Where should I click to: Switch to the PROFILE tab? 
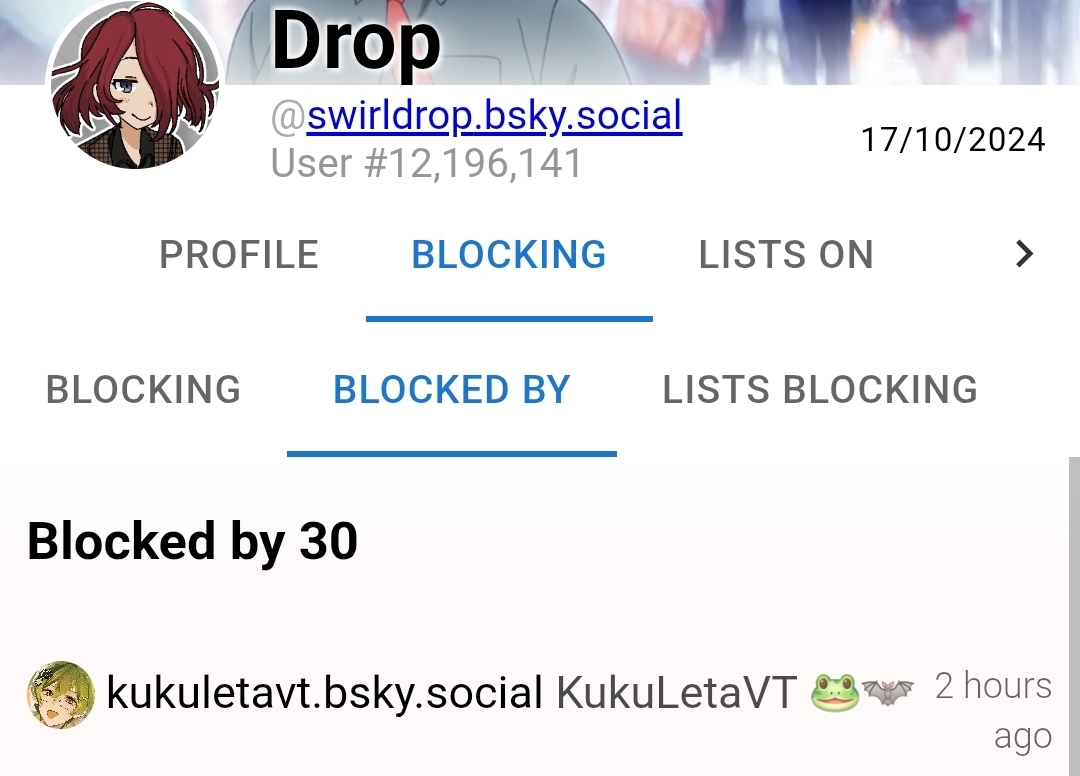point(239,255)
